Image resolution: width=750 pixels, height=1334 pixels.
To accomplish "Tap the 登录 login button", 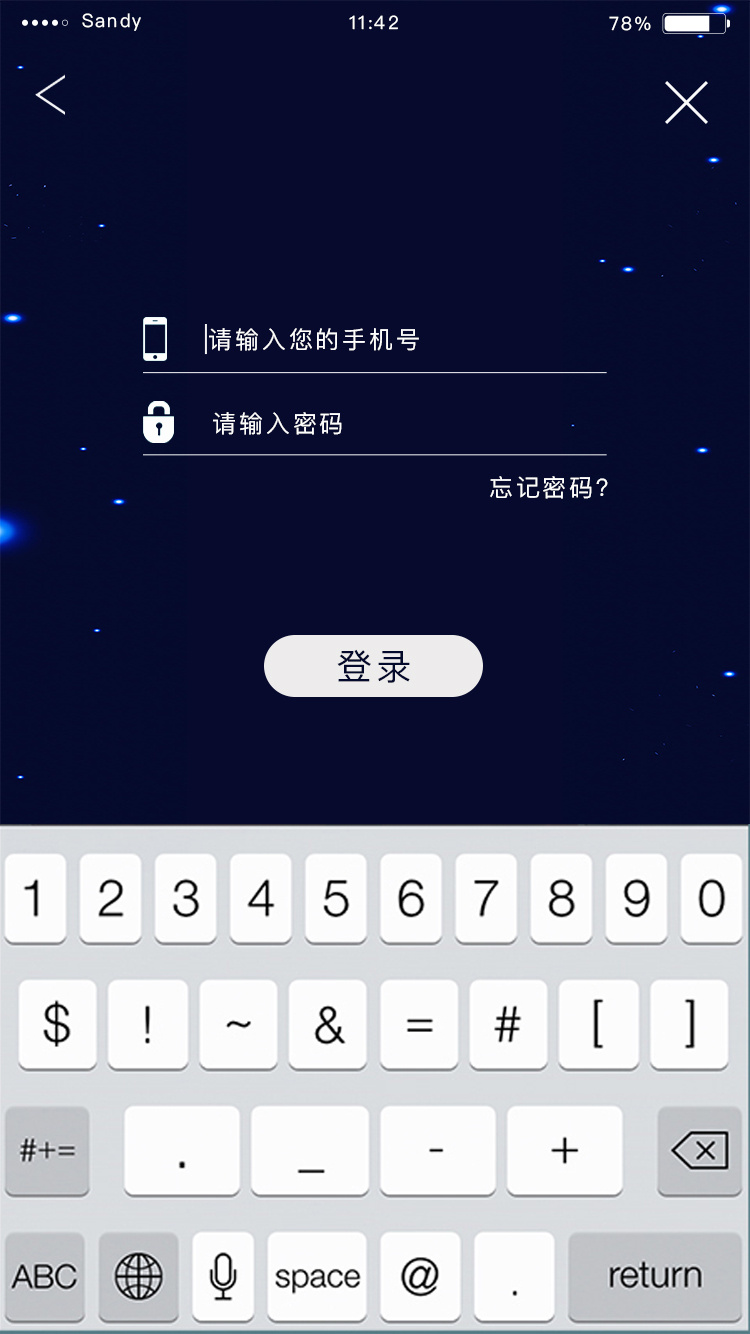I will coord(373,666).
